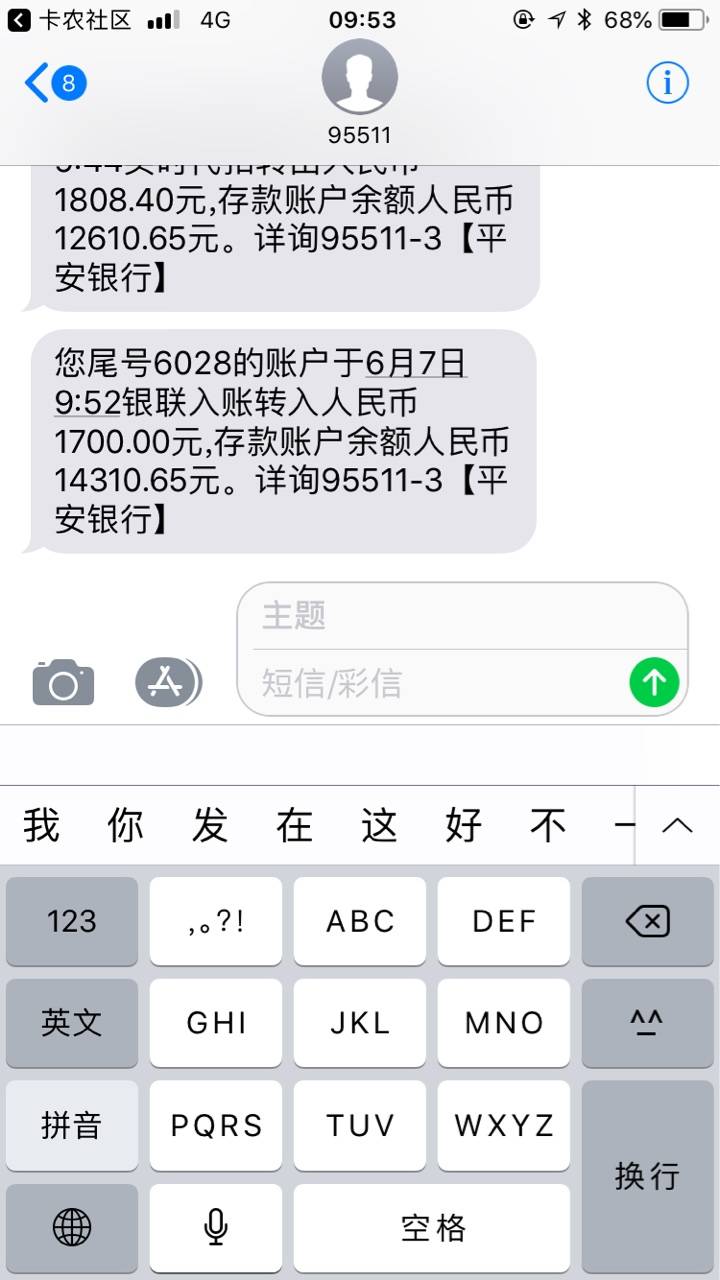Image resolution: width=720 pixels, height=1280 pixels.
Task: Send the message with the green arrow
Action: pos(654,682)
